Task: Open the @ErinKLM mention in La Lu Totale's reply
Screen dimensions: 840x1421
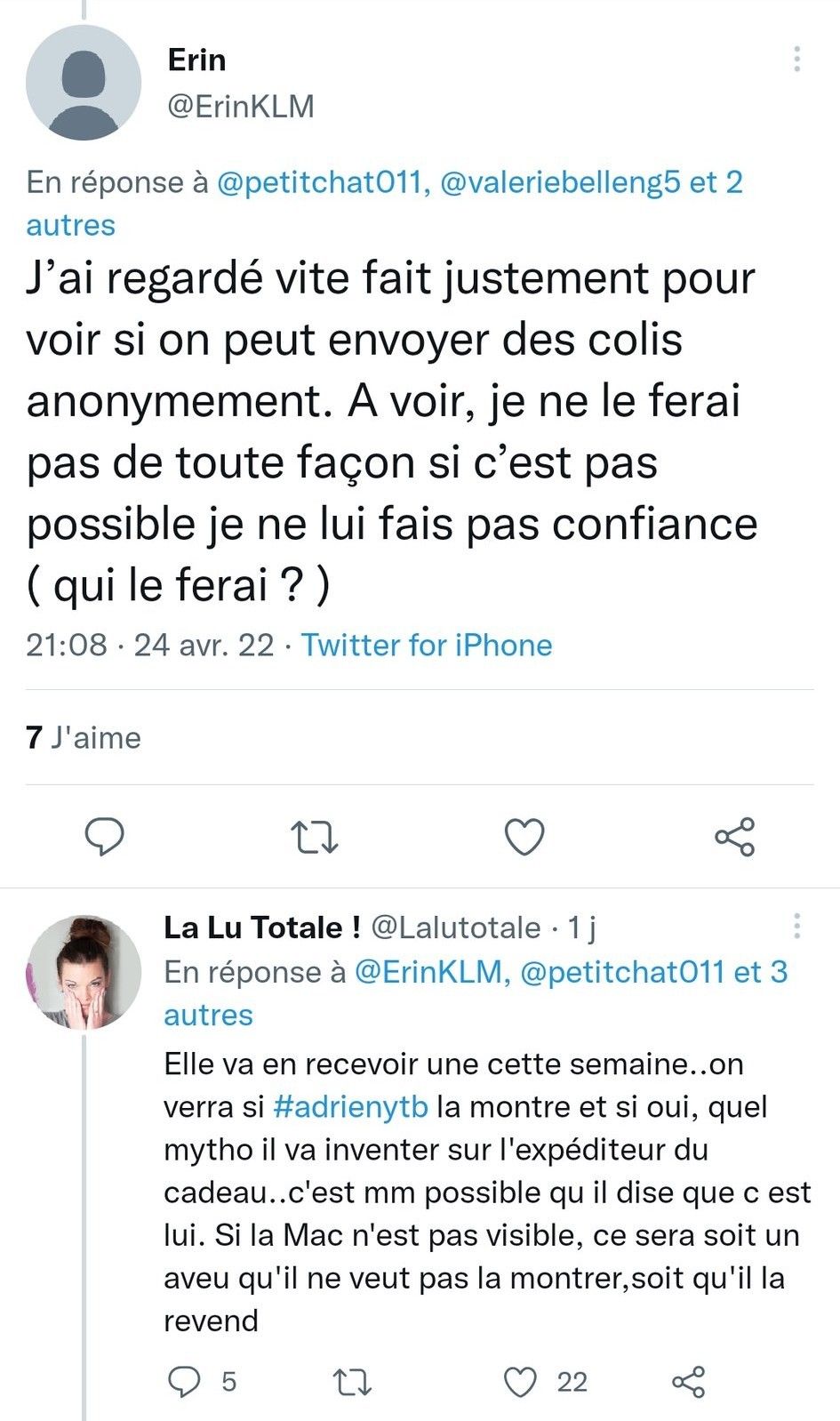Action: pos(428,972)
